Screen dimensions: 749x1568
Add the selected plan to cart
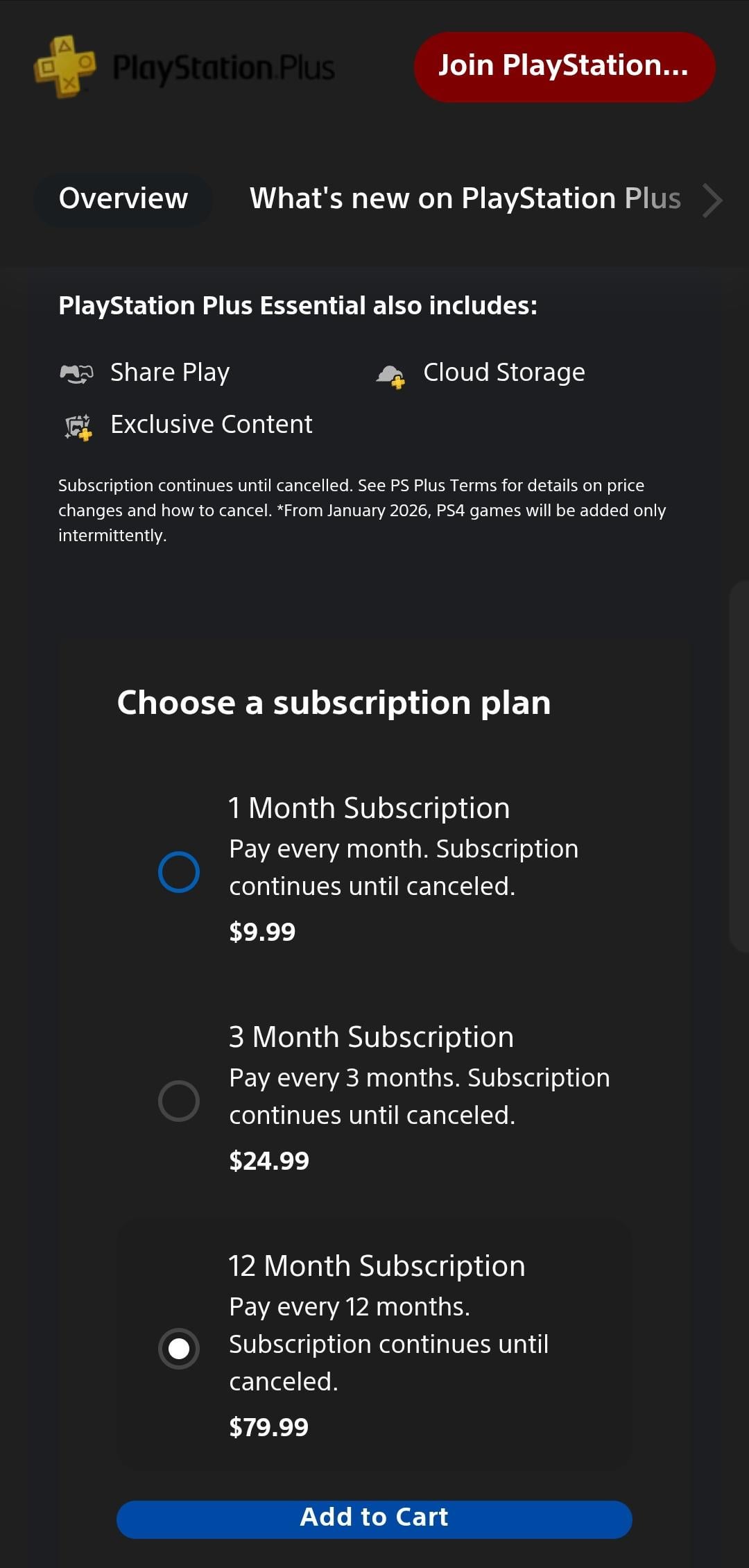click(x=374, y=1519)
